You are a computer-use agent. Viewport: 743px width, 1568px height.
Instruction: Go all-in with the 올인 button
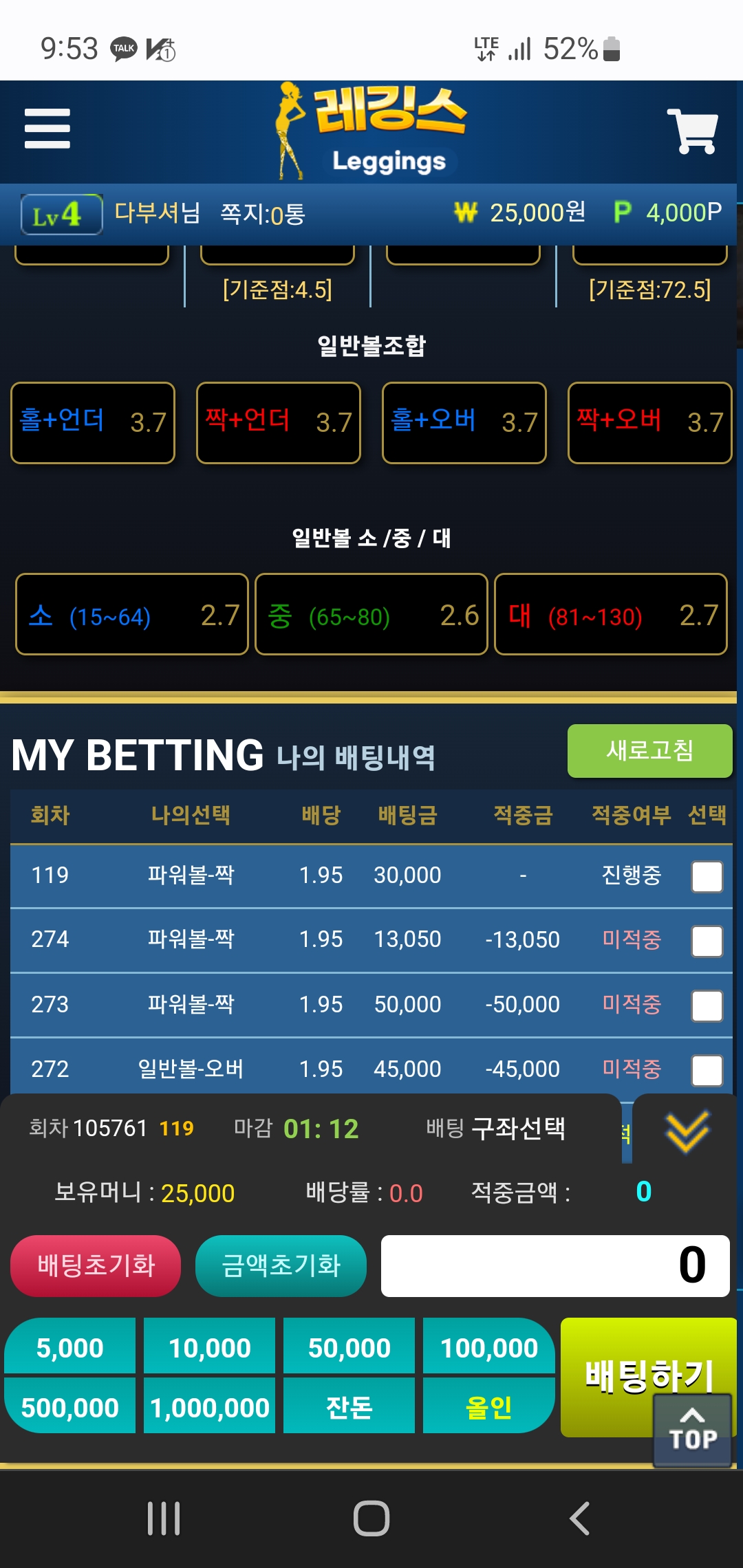point(488,1407)
